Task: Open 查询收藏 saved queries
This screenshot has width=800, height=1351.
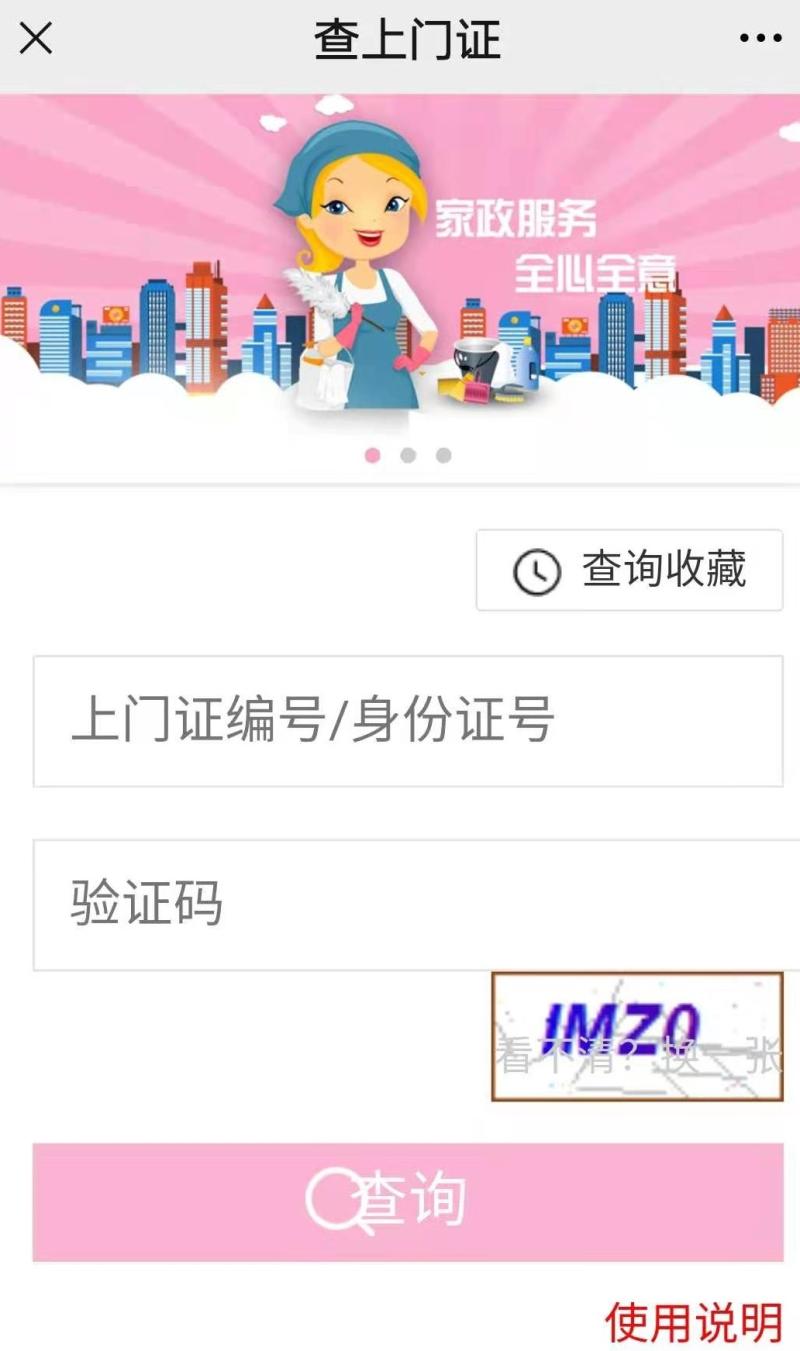Action: point(629,570)
